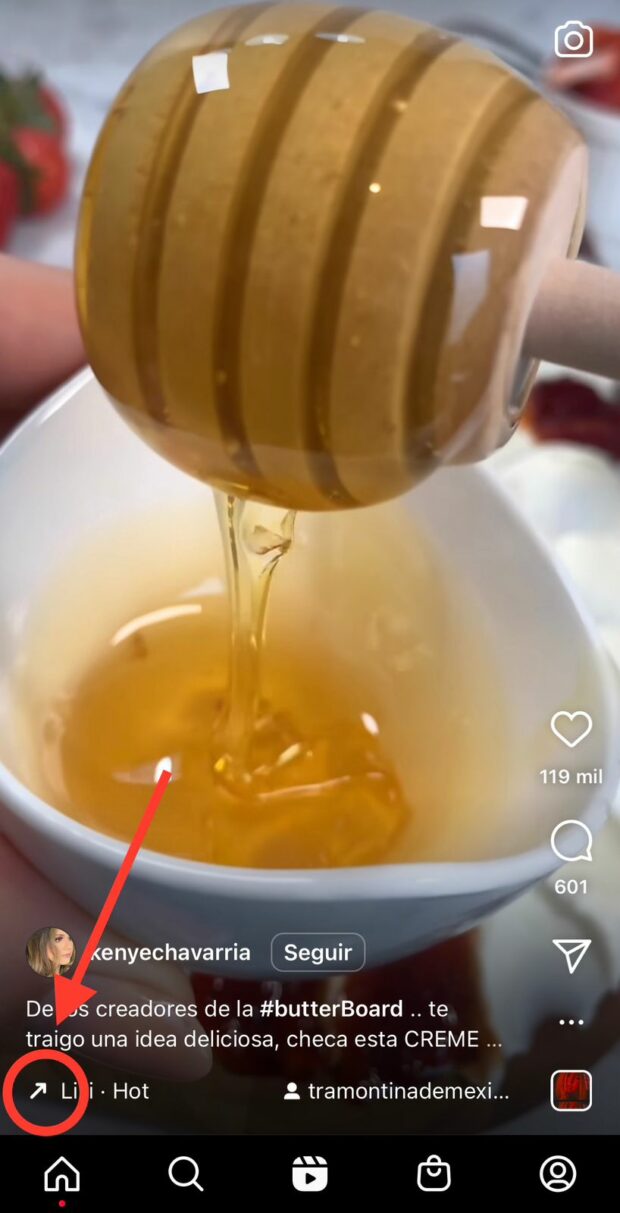
Task: Open the three-dot options menu
Action: coord(571,1022)
